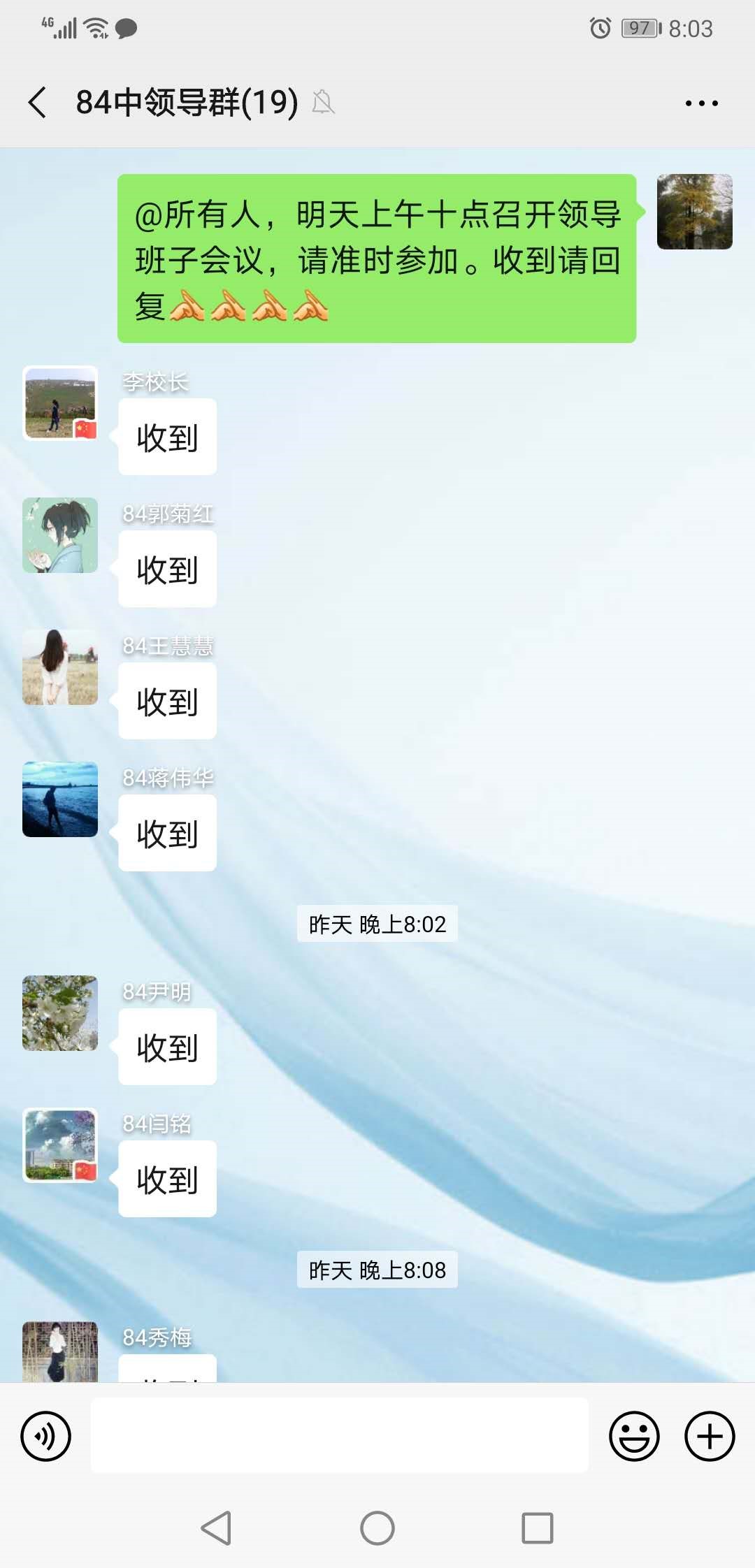
Task: Focus the message text field
Action: pyautogui.click(x=339, y=1435)
